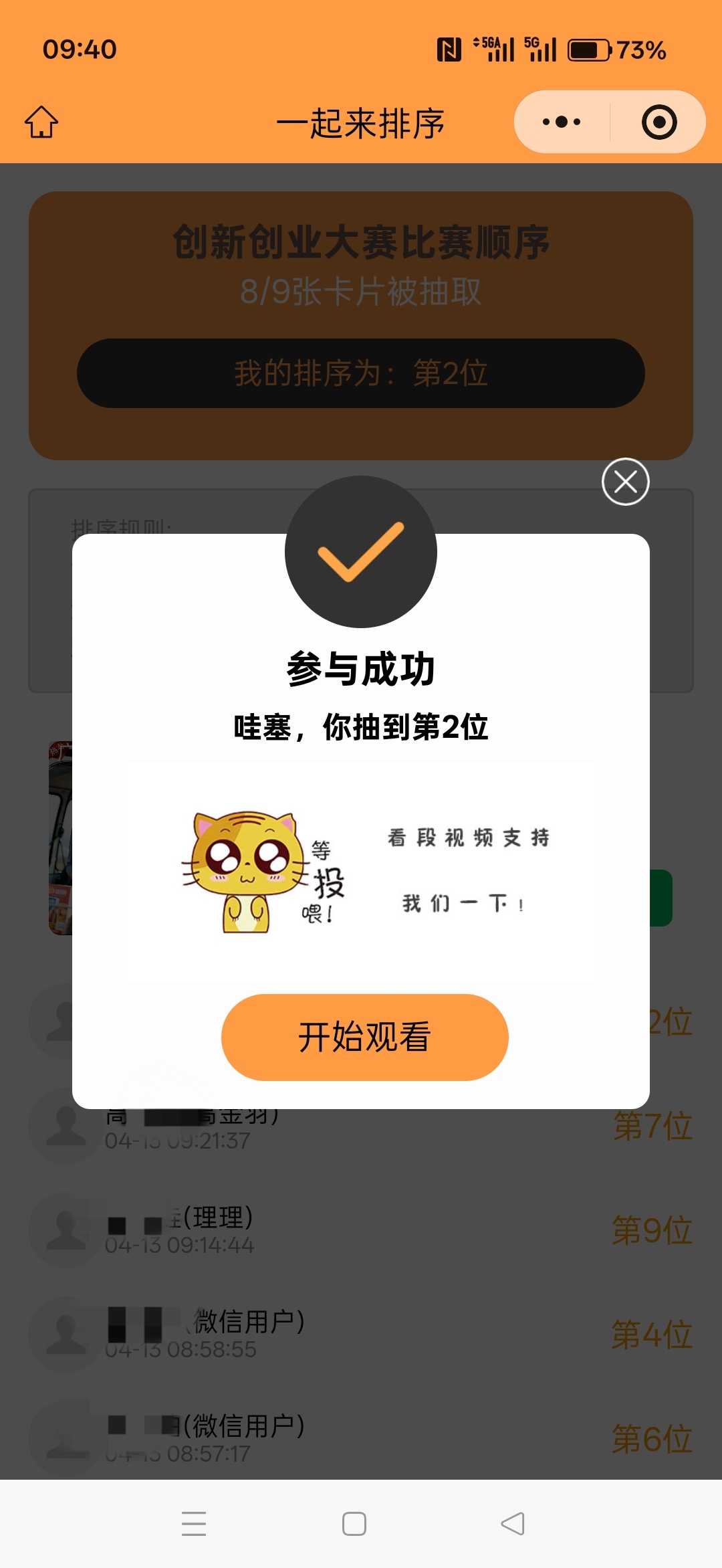The width and height of the screenshot is (722, 1568).
Task: Exit the mini program via the circle button
Action: coord(658,122)
